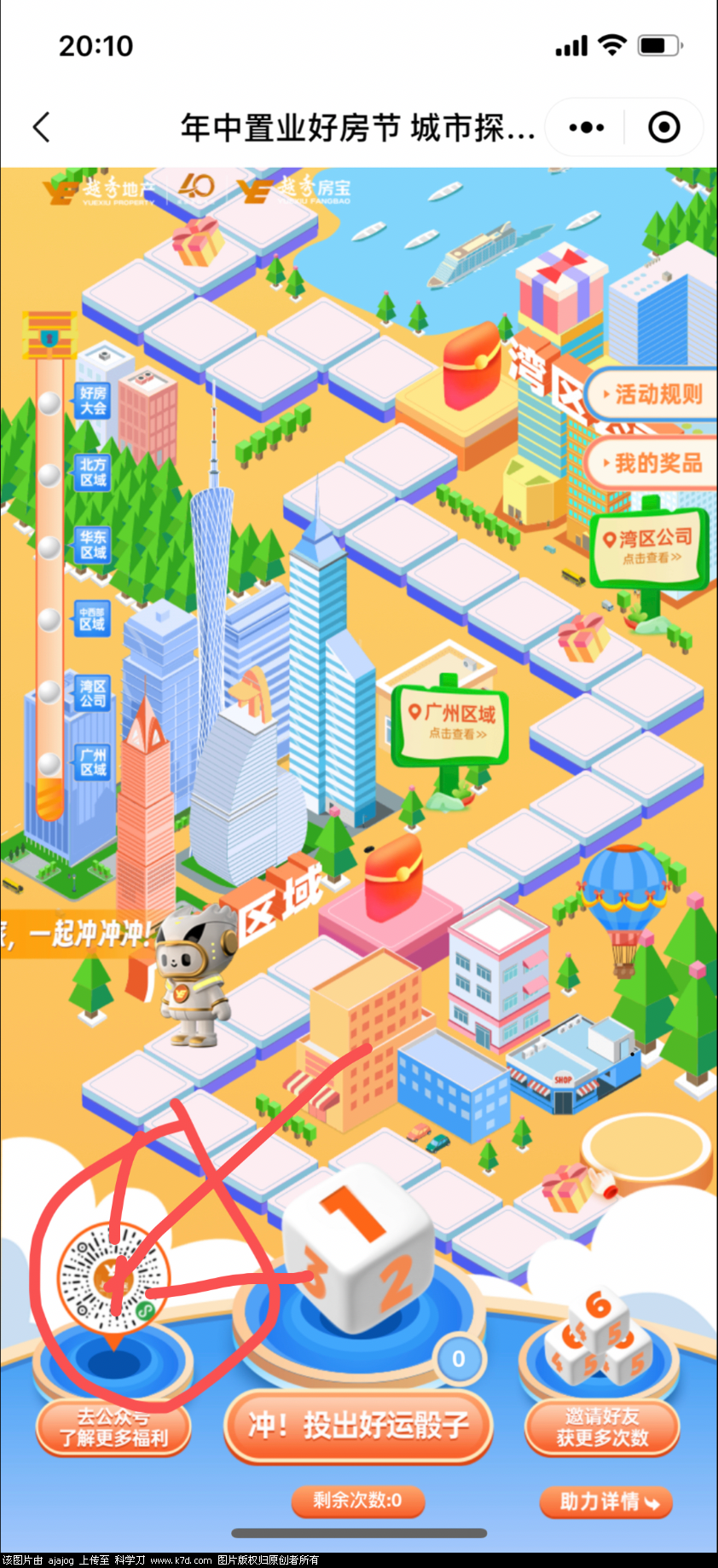View 我的奖品 my prizes

pyautogui.click(x=652, y=463)
